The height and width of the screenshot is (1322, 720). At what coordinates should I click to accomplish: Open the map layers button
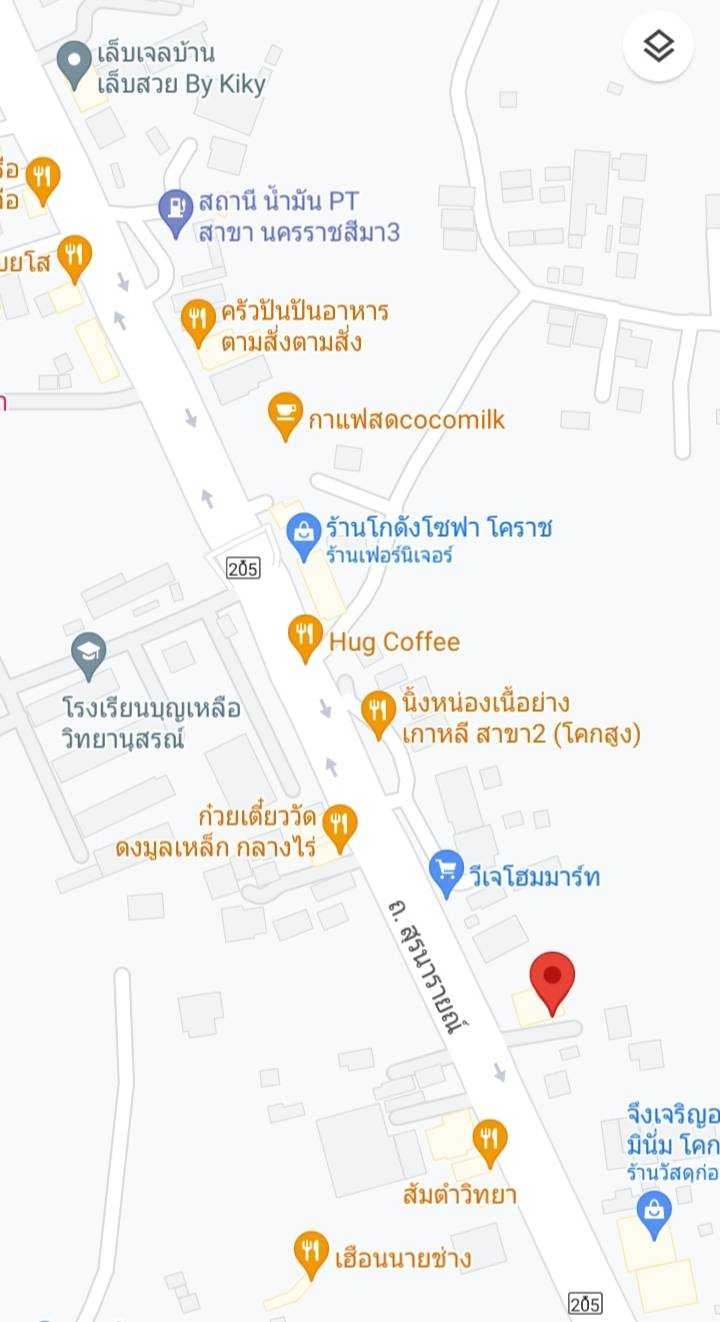click(658, 46)
